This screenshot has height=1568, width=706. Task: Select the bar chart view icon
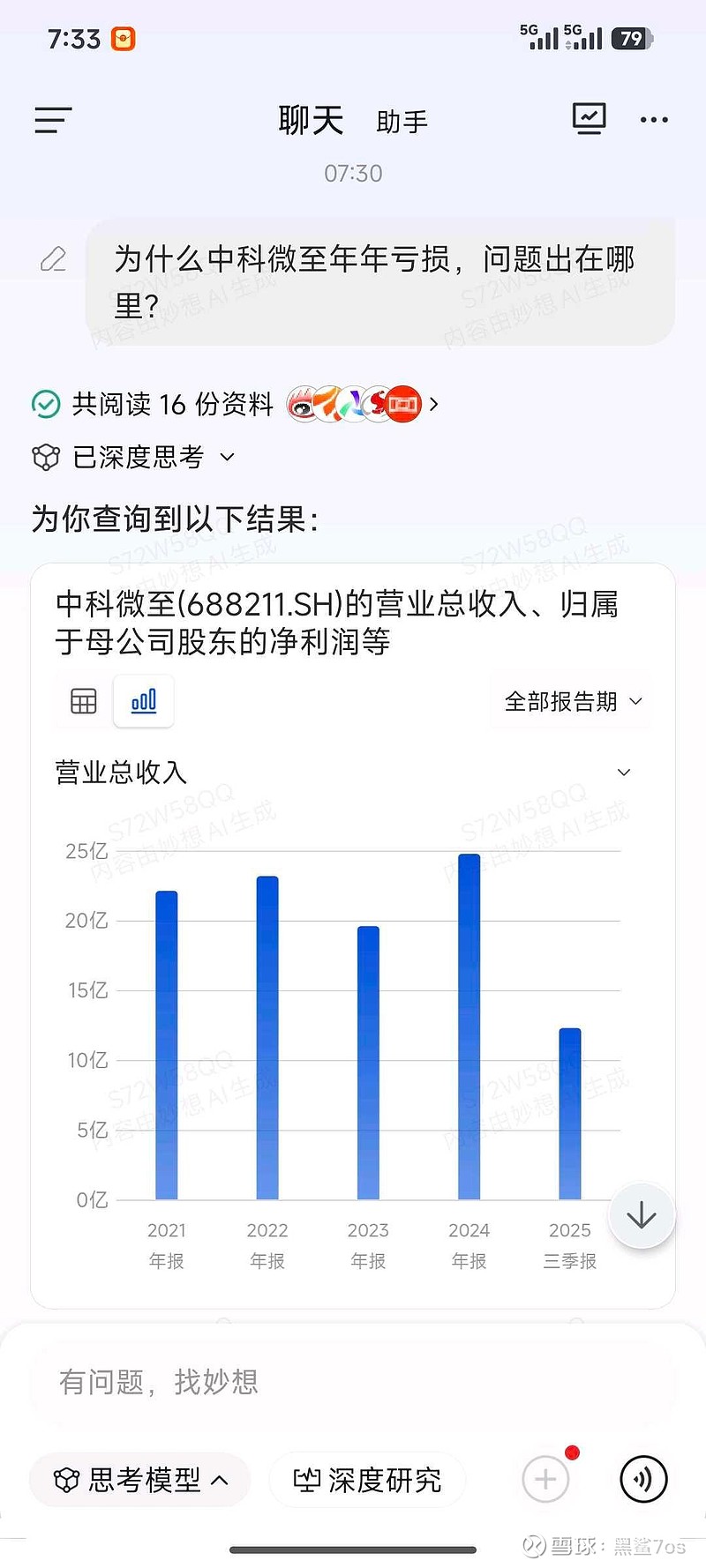[x=143, y=700]
